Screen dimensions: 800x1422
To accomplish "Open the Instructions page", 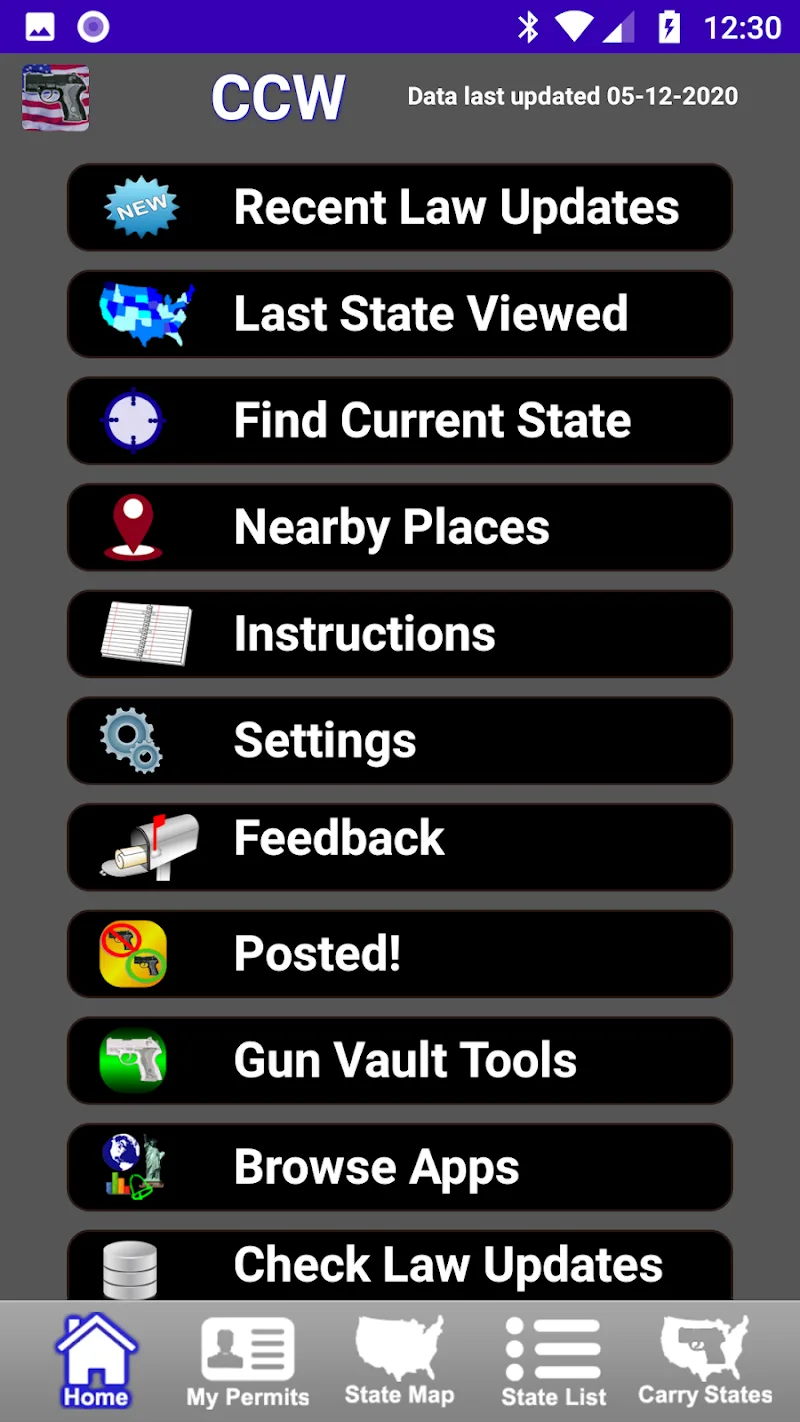I will (400, 634).
